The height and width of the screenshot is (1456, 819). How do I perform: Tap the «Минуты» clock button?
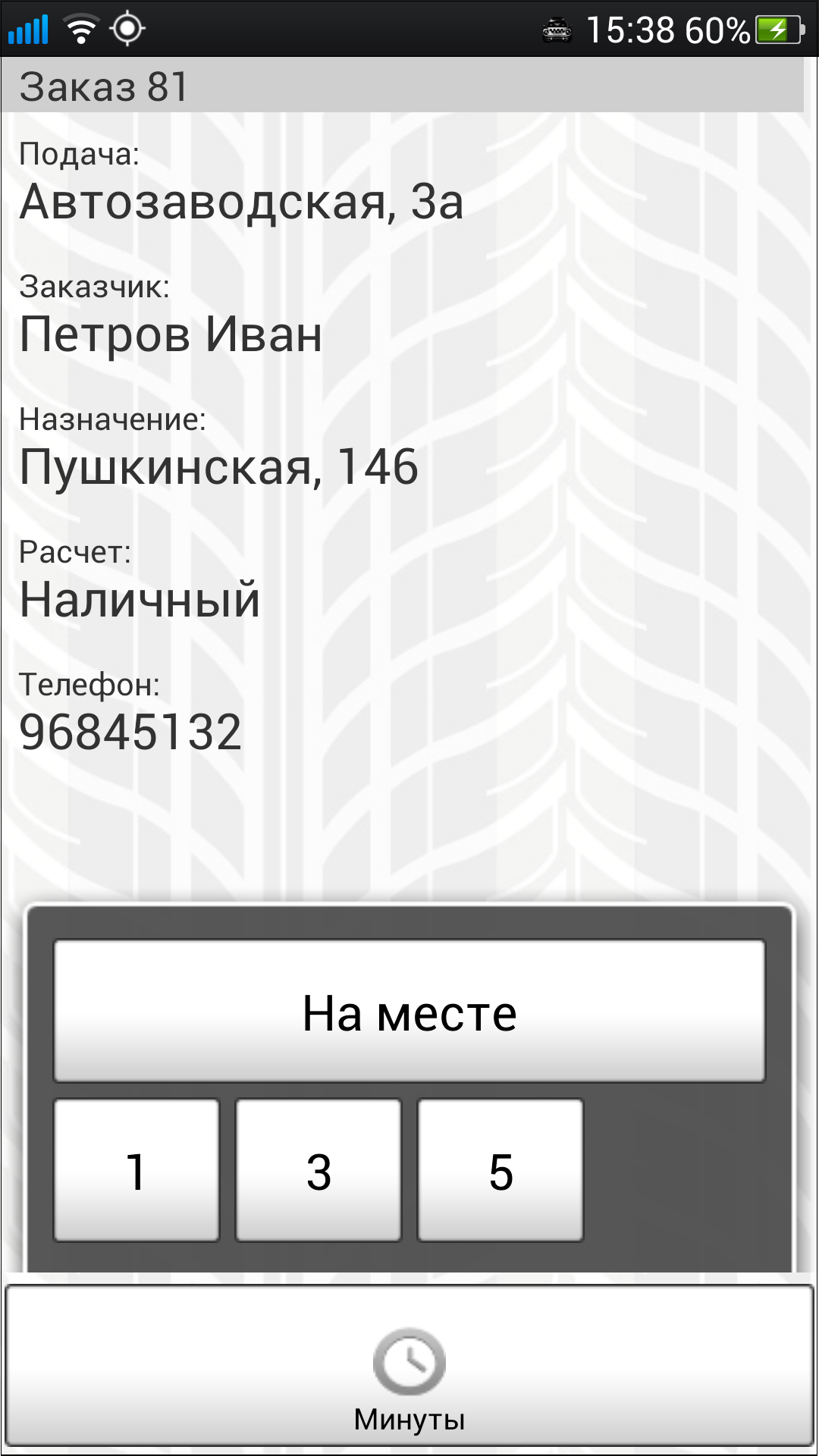[x=409, y=1366]
